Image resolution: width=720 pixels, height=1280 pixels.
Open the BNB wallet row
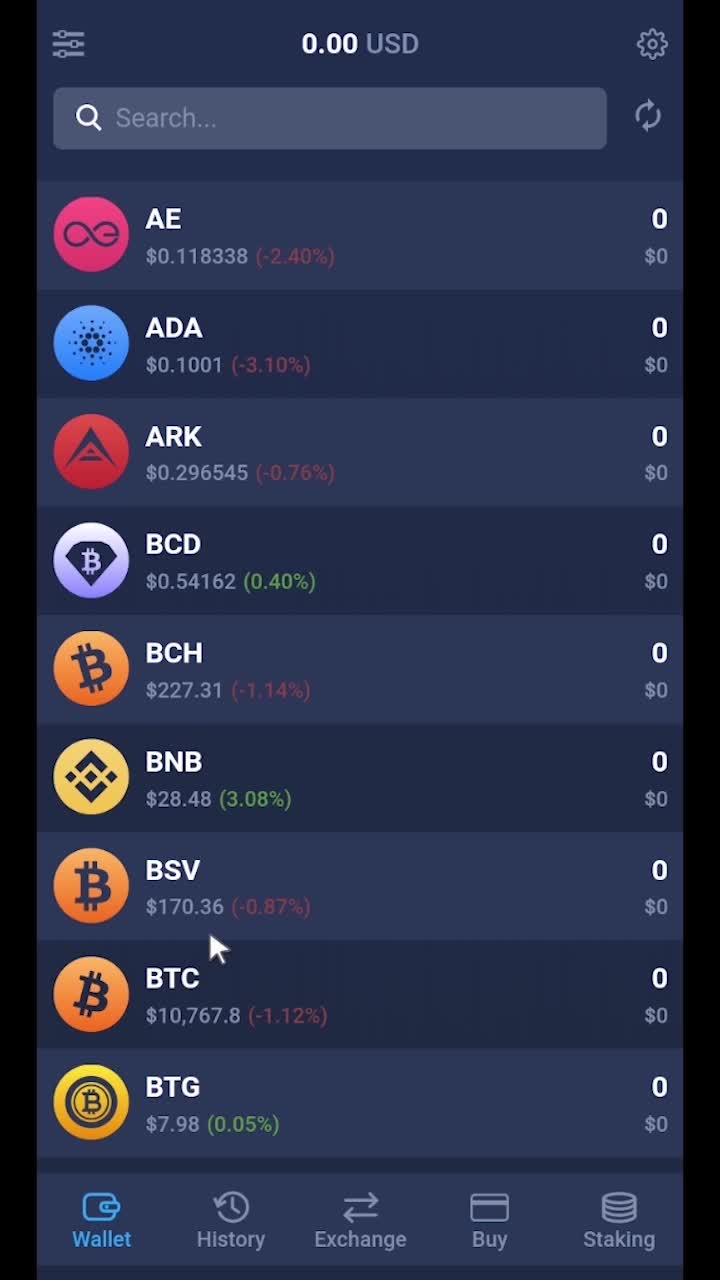(360, 778)
